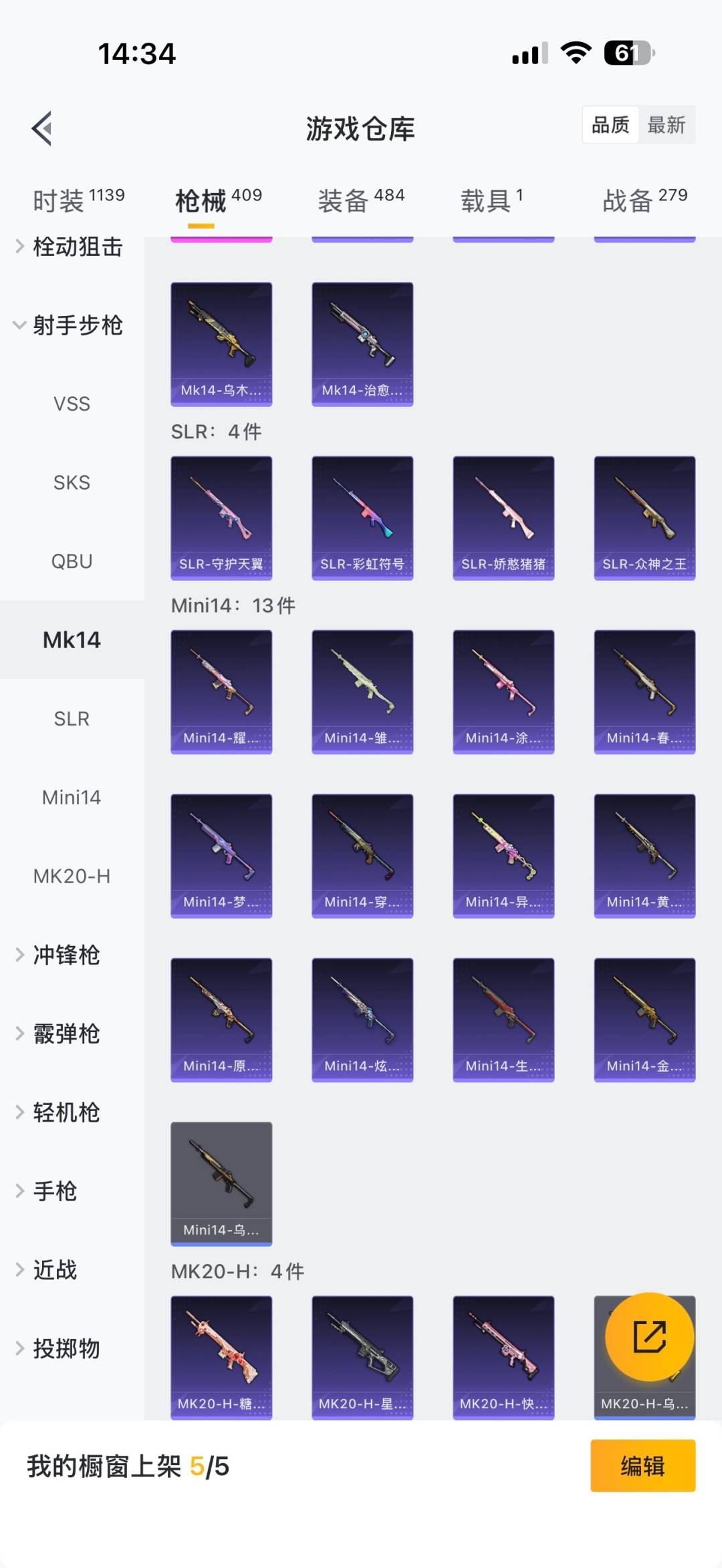722x1568 pixels.
Task: Tap 编辑 to edit the showcase
Action: coord(642,1466)
